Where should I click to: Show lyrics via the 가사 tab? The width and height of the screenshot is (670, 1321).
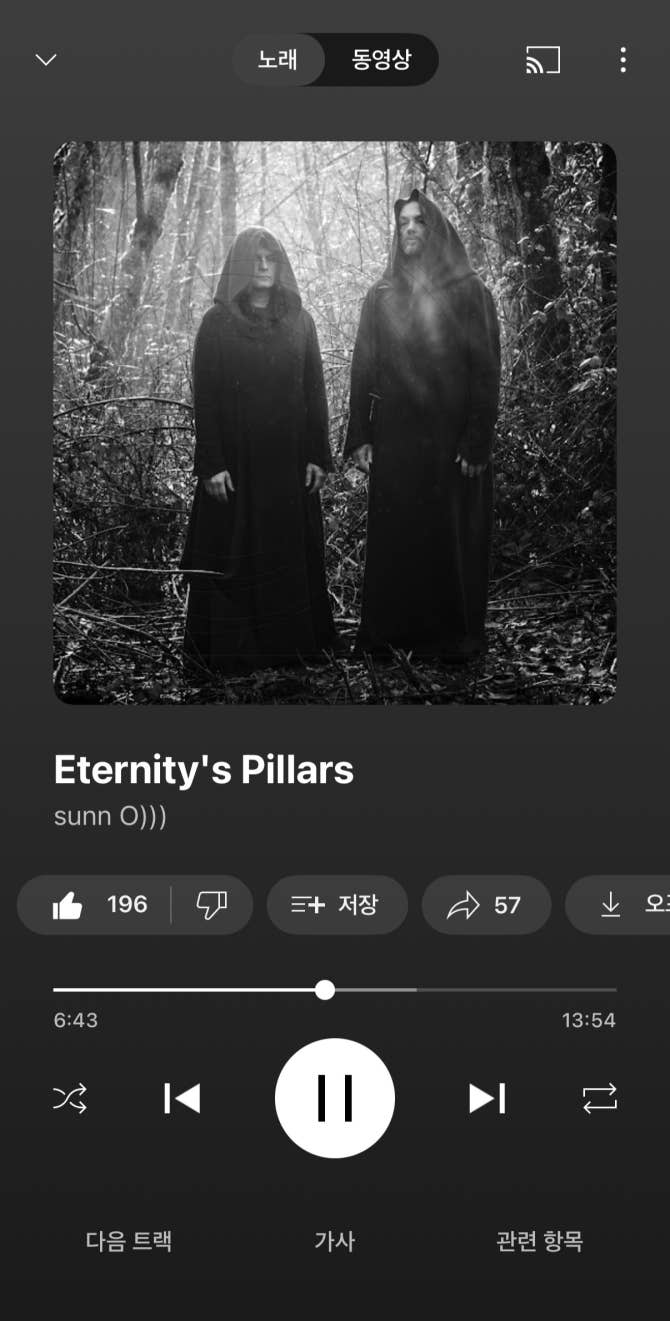[x=335, y=1242]
